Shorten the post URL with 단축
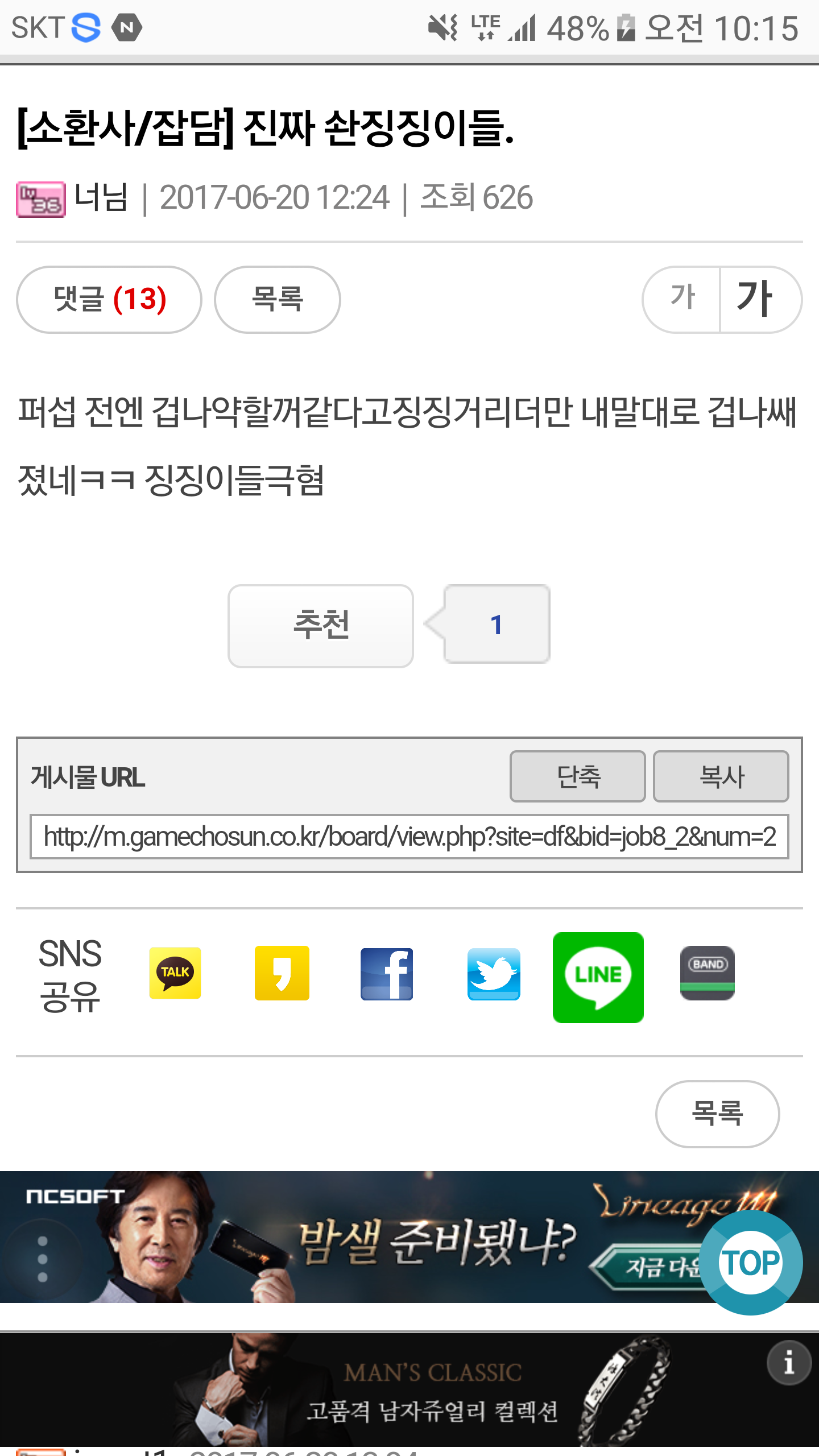Viewport: 819px width, 1456px height. click(578, 776)
